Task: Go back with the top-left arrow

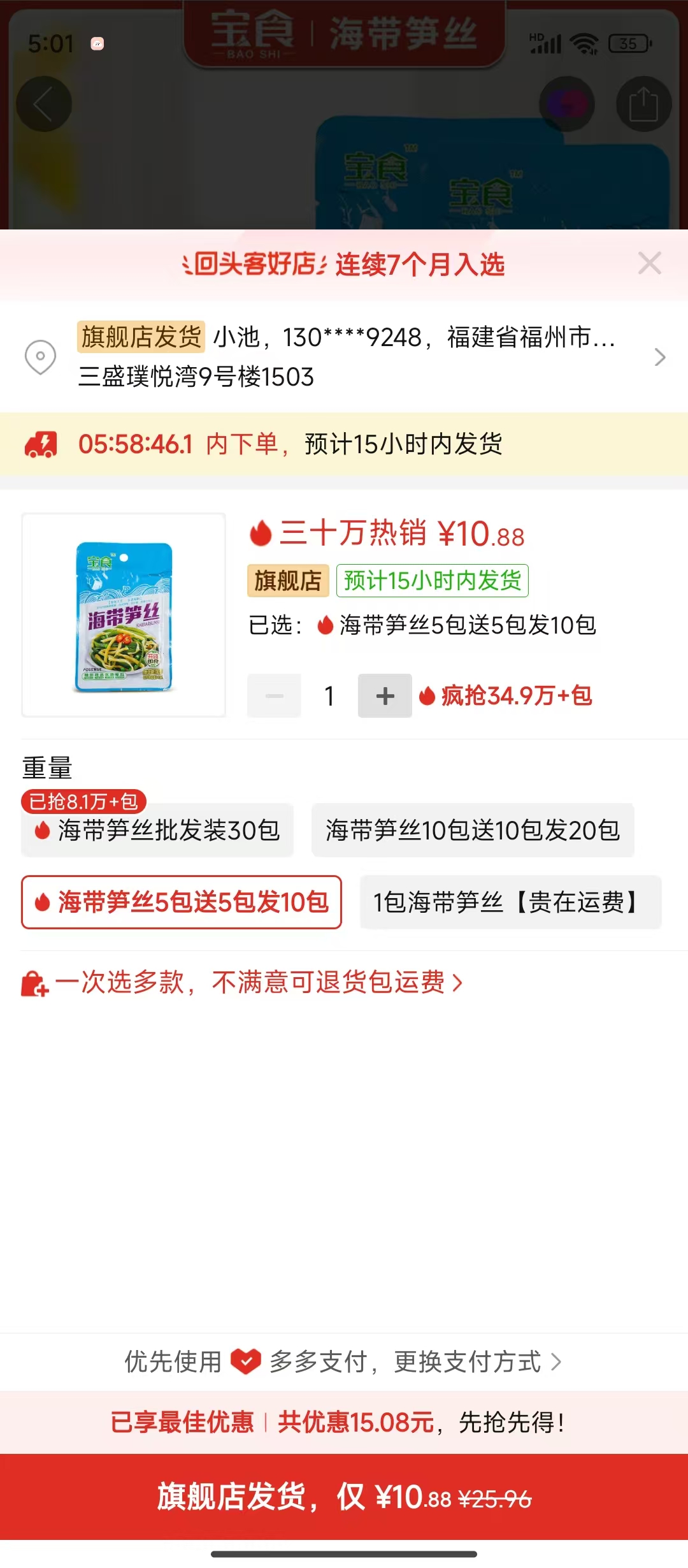Action: pos(43,105)
